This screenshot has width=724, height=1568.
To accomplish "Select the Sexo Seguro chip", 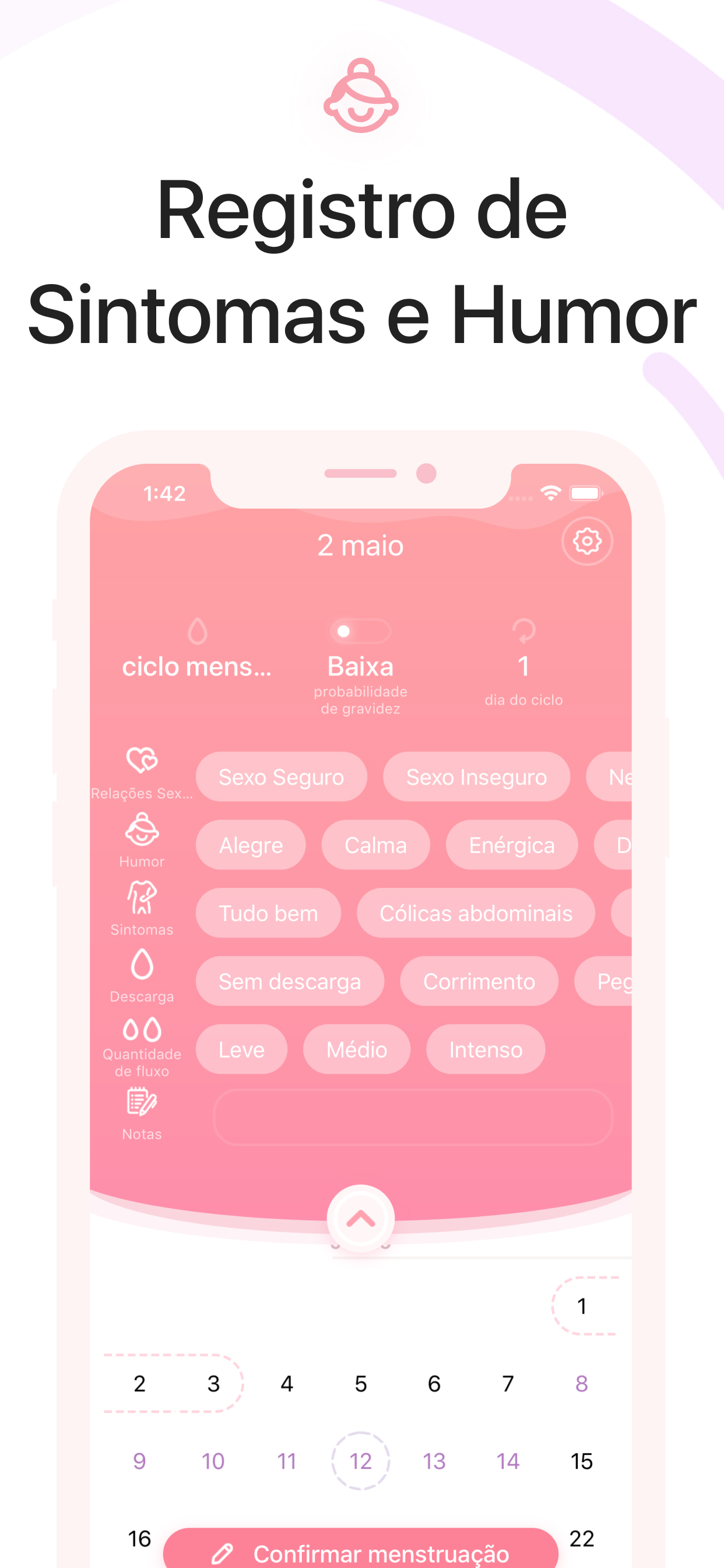I will click(x=281, y=776).
